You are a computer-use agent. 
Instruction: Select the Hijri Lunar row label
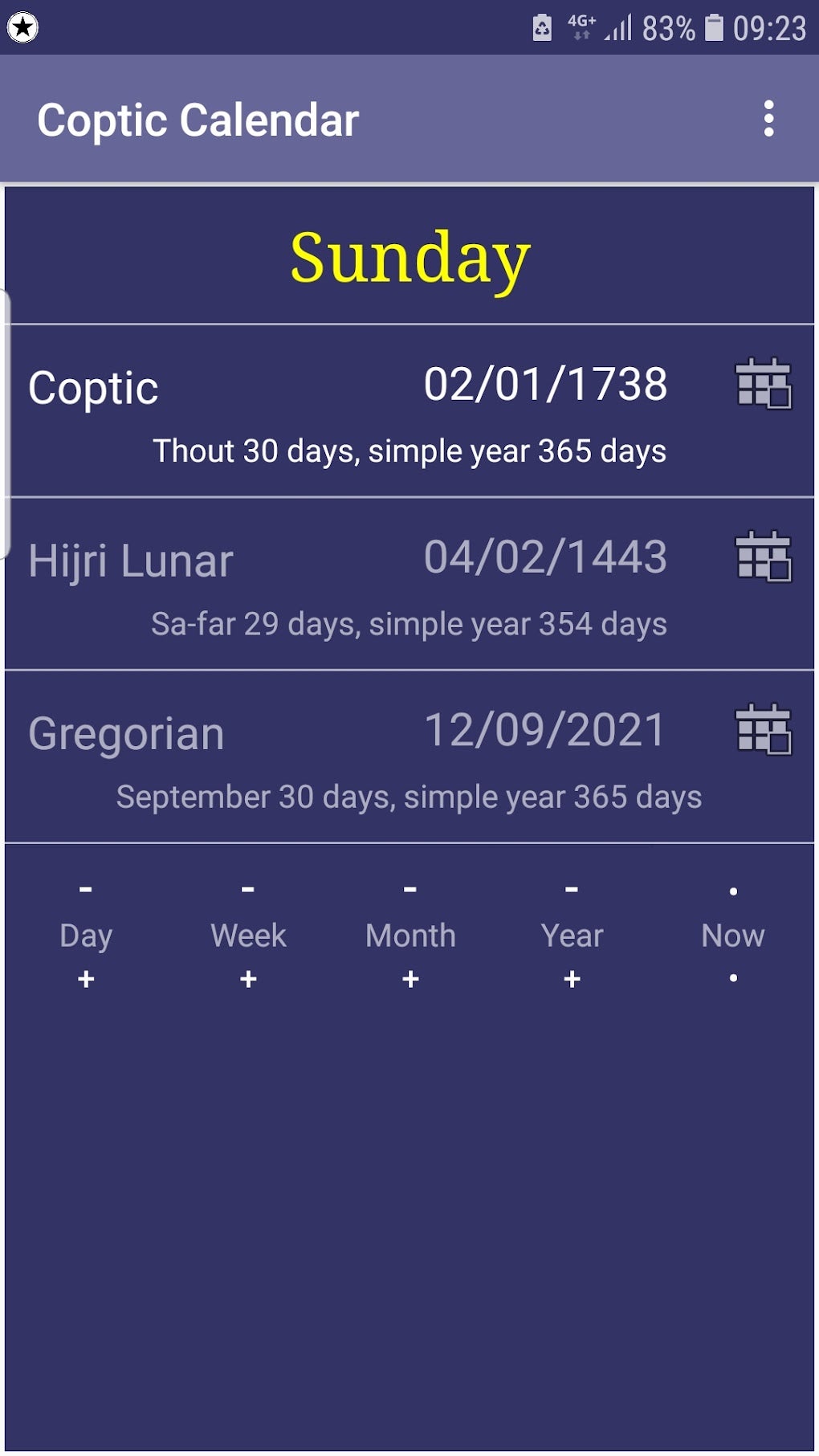coord(131,561)
